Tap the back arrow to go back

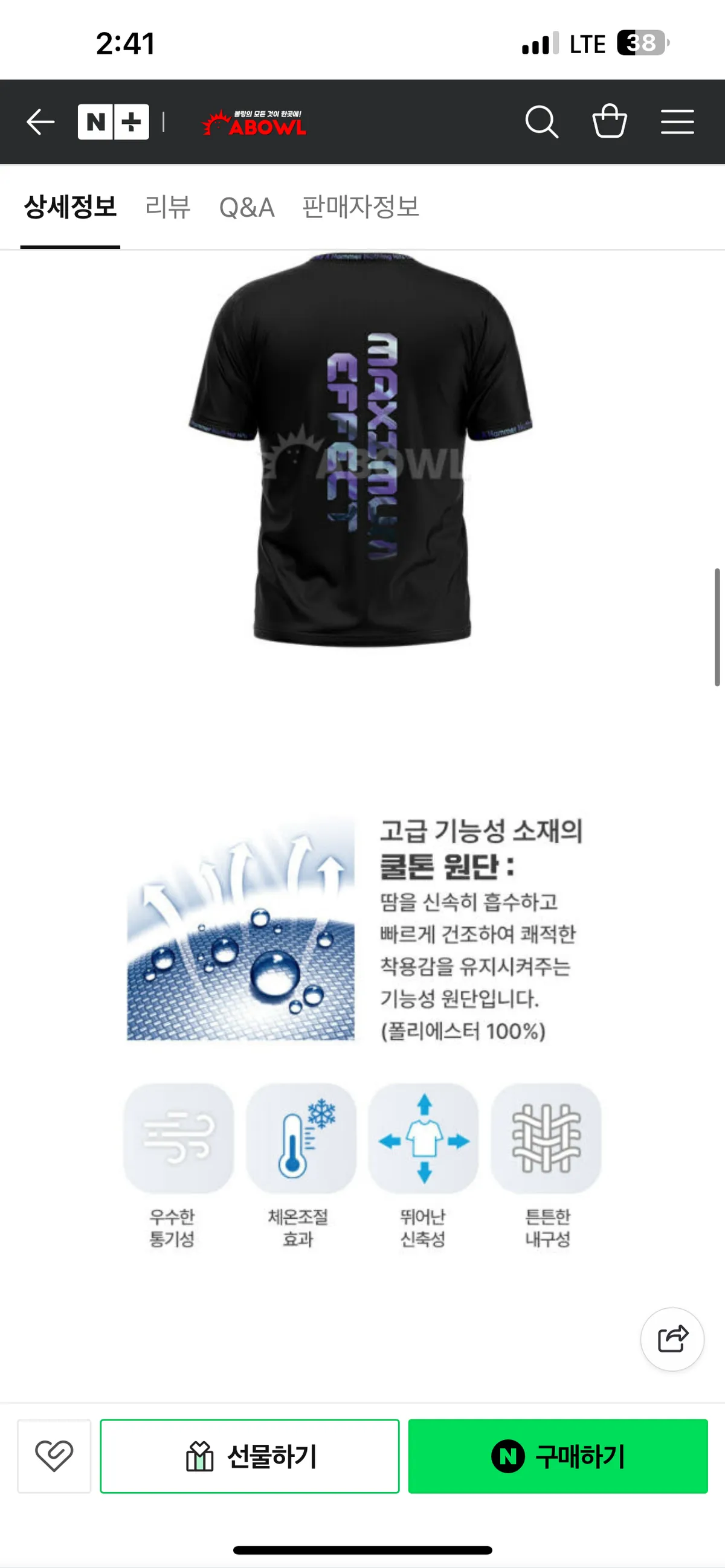pyautogui.click(x=40, y=122)
